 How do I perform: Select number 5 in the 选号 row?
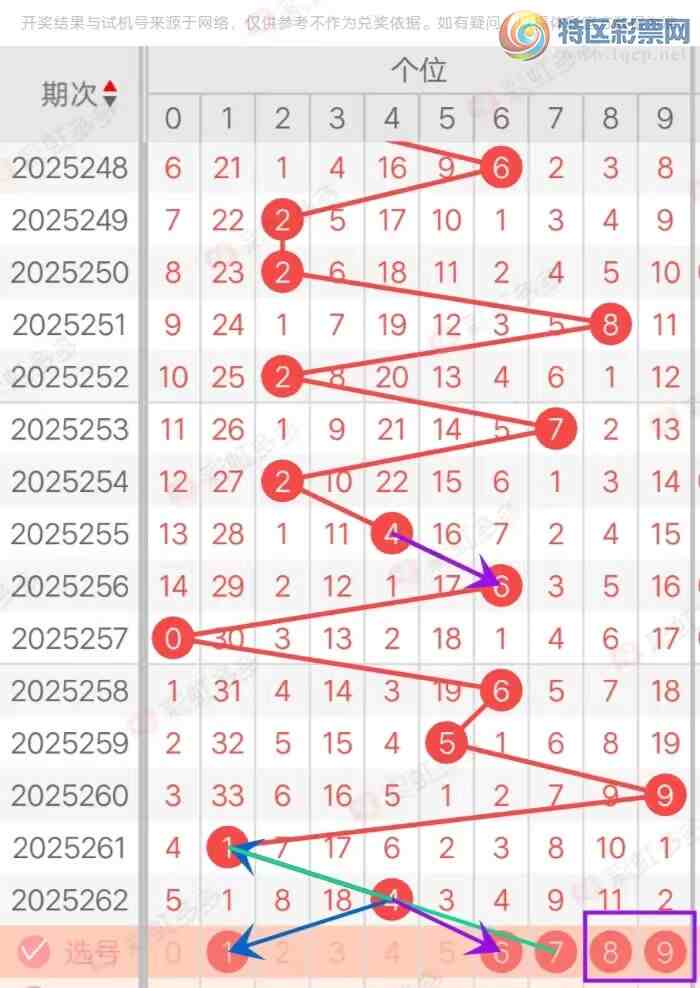click(x=446, y=951)
